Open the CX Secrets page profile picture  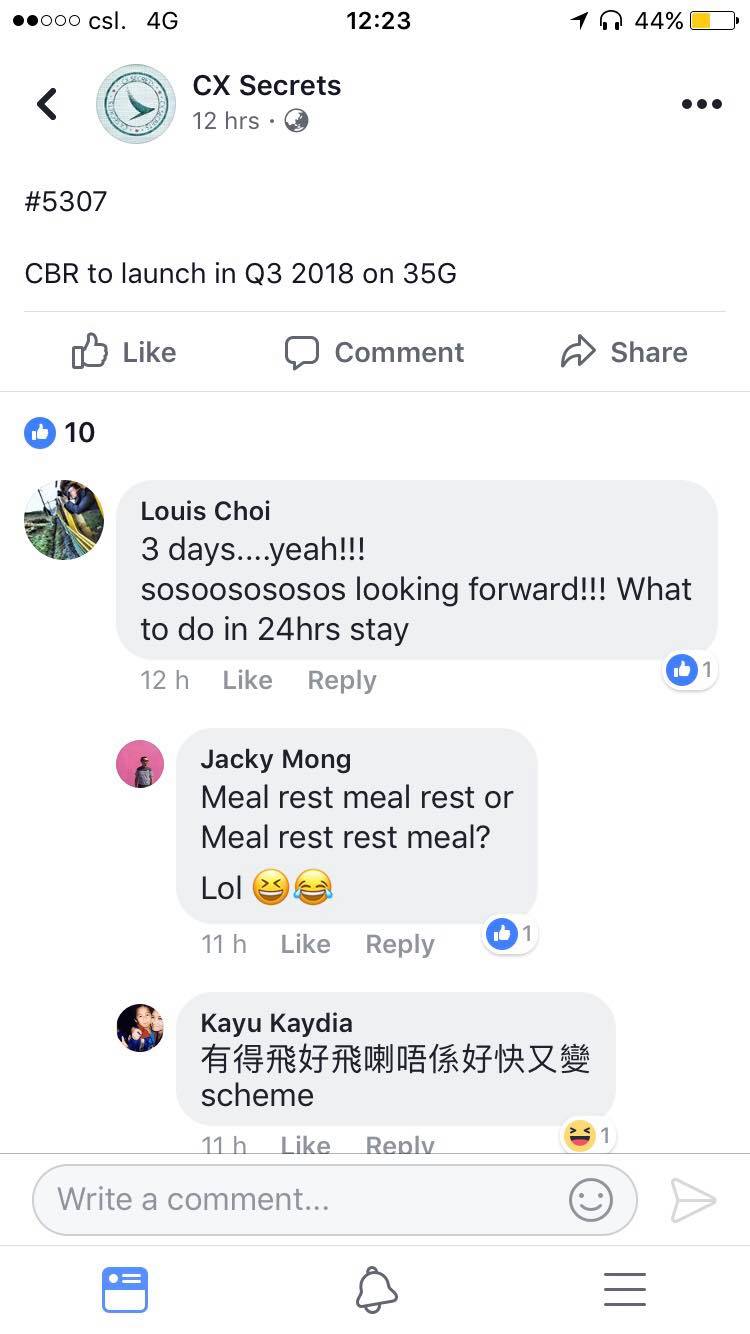[x=135, y=104]
